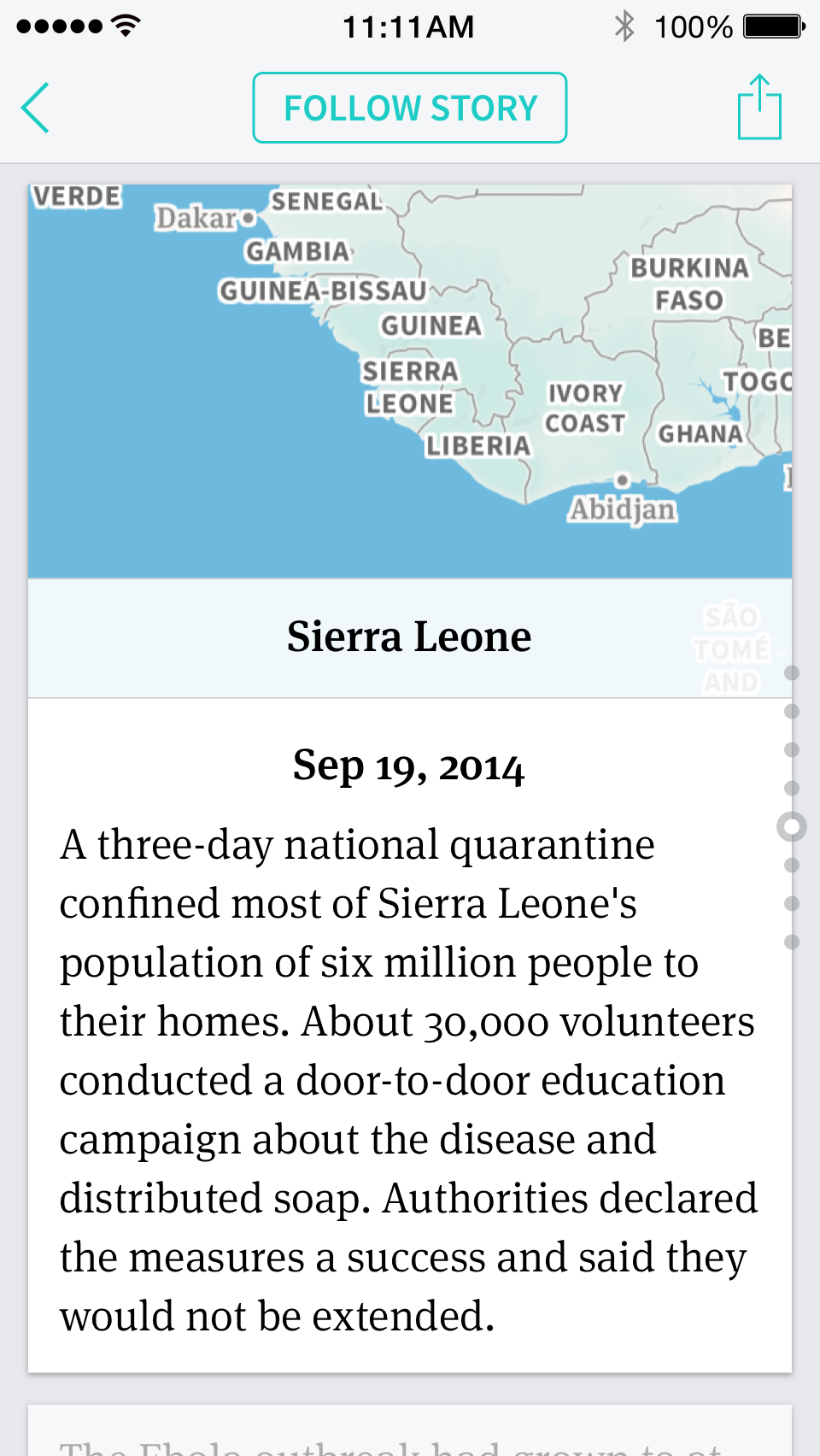Go back with the arrow icon

tap(35, 108)
